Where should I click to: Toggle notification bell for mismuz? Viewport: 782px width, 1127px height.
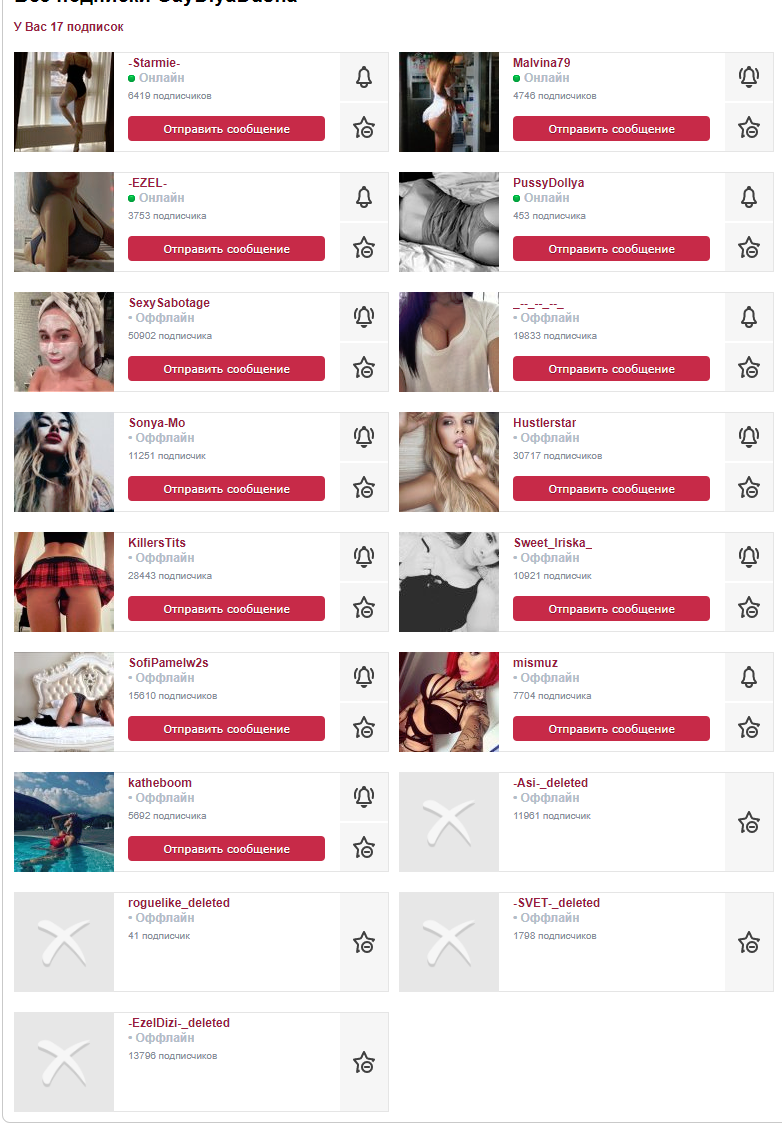pos(749,677)
